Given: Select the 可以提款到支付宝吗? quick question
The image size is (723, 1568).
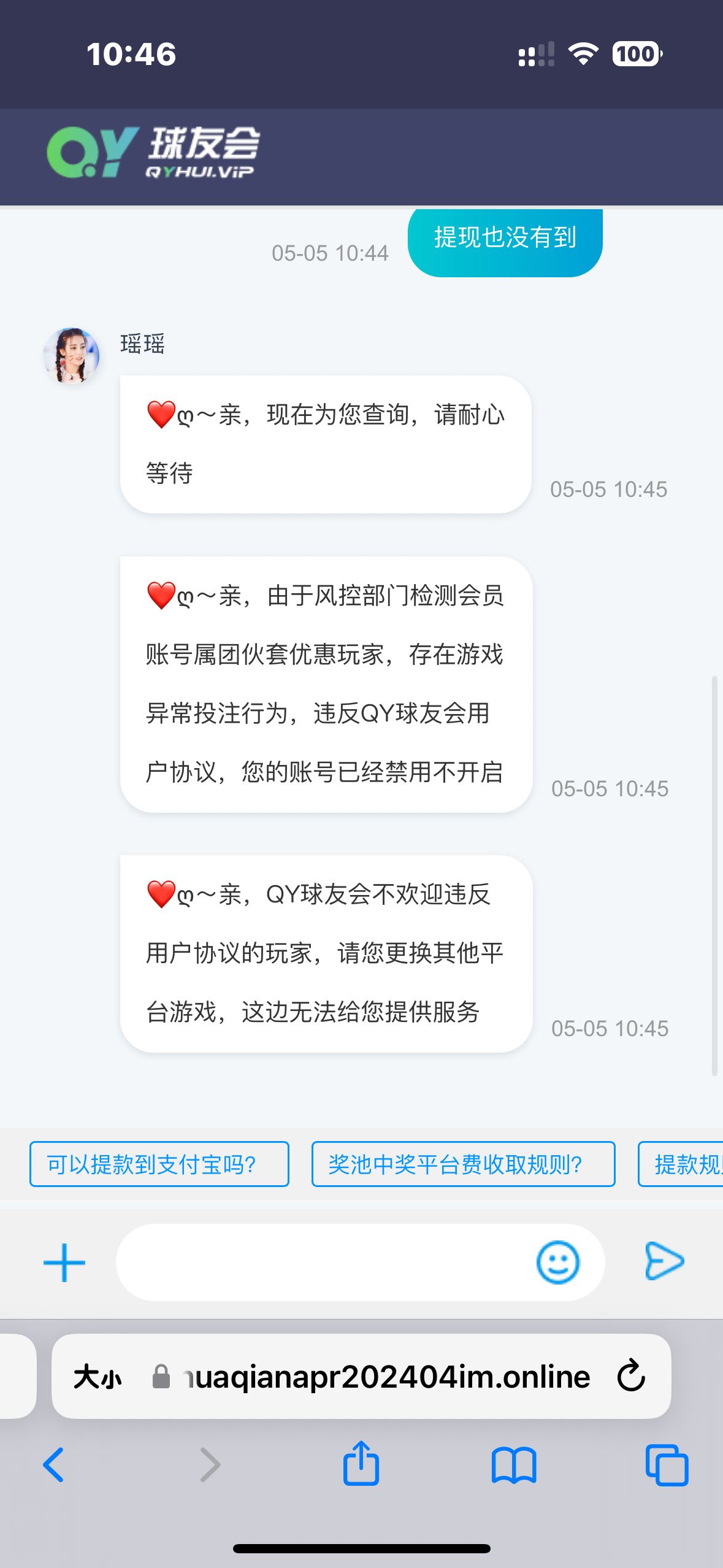Looking at the screenshot, I should (159, 1164).
